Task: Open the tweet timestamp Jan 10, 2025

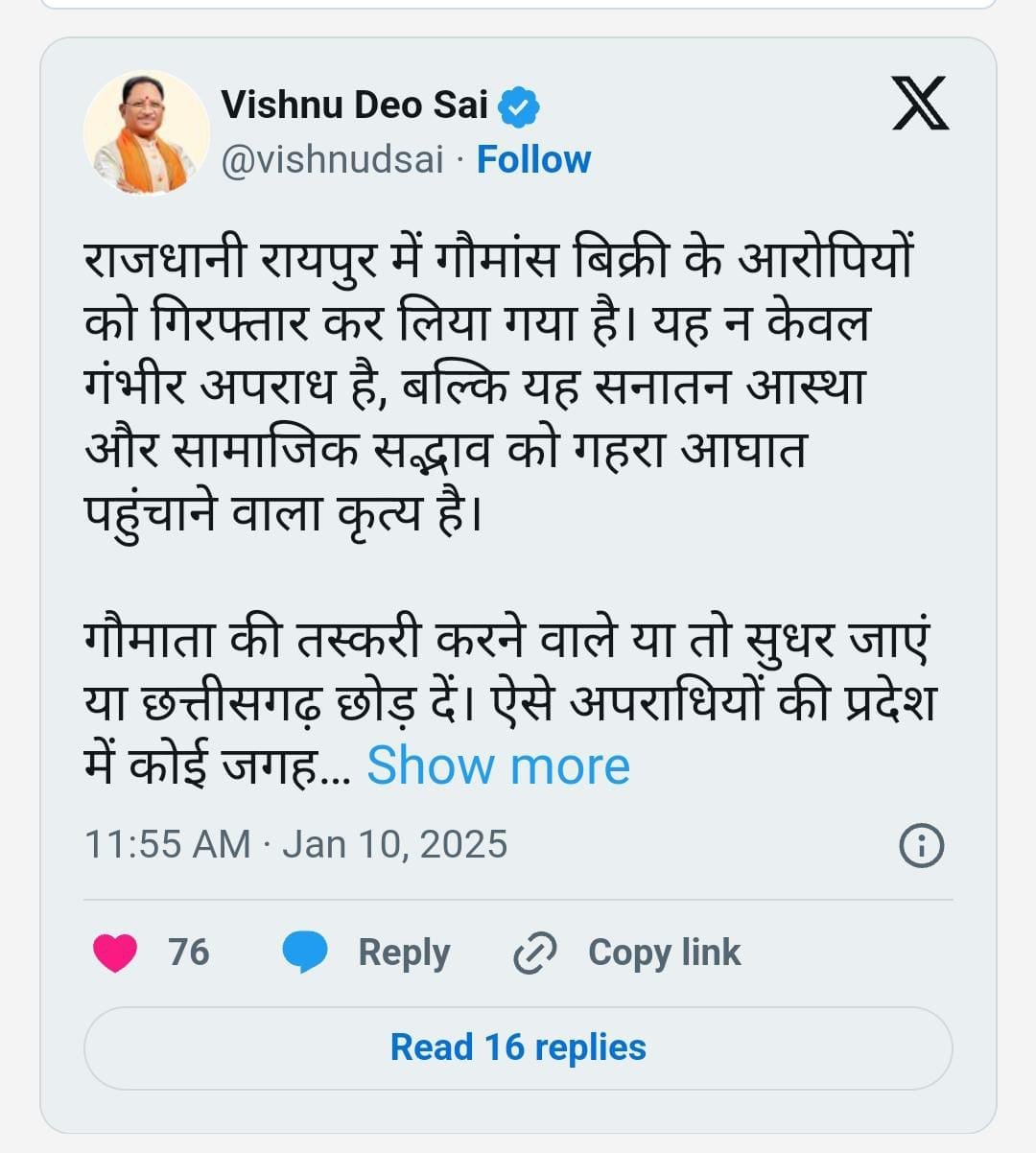Action: (295, 844)
